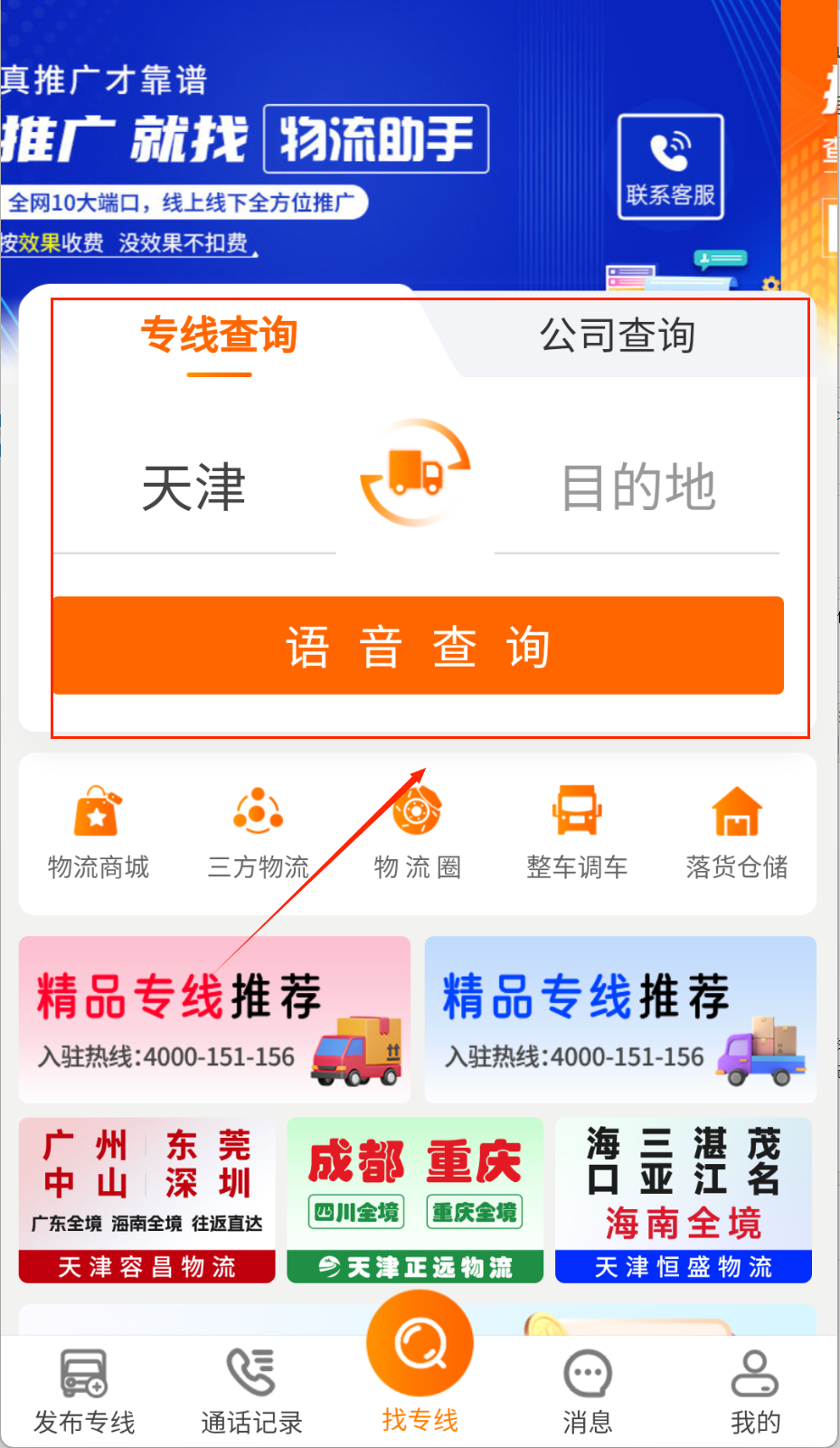
Task: Choose a destination in 目的地 field
Action: point(638,488)
